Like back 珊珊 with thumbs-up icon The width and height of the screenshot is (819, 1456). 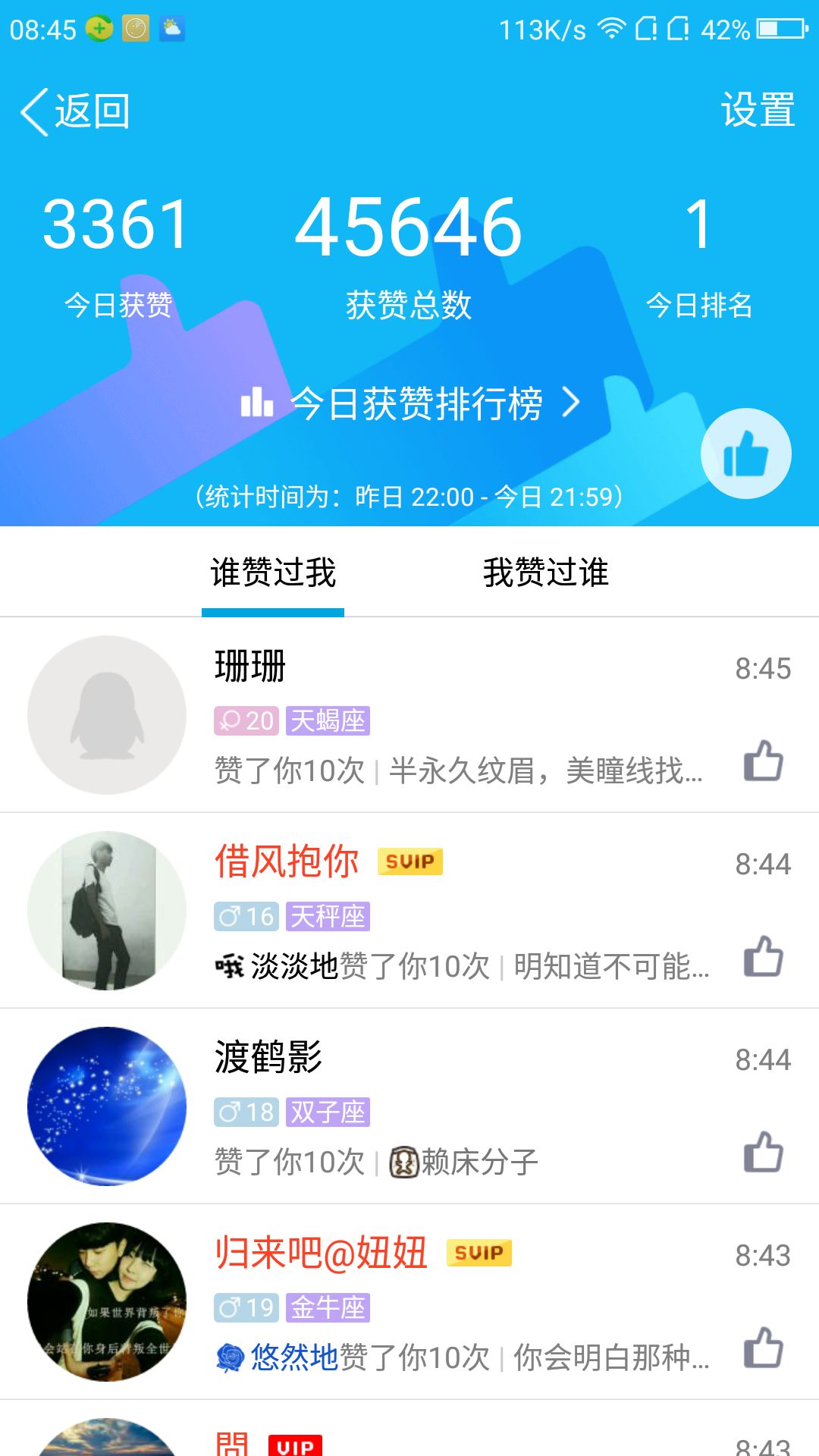pos(763,761)
